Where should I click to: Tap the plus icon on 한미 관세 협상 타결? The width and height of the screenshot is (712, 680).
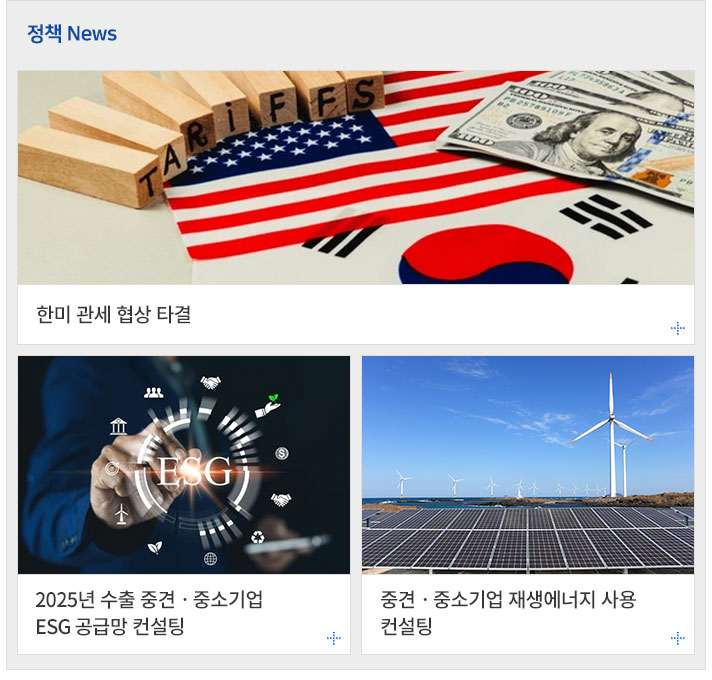click(678, 328)
